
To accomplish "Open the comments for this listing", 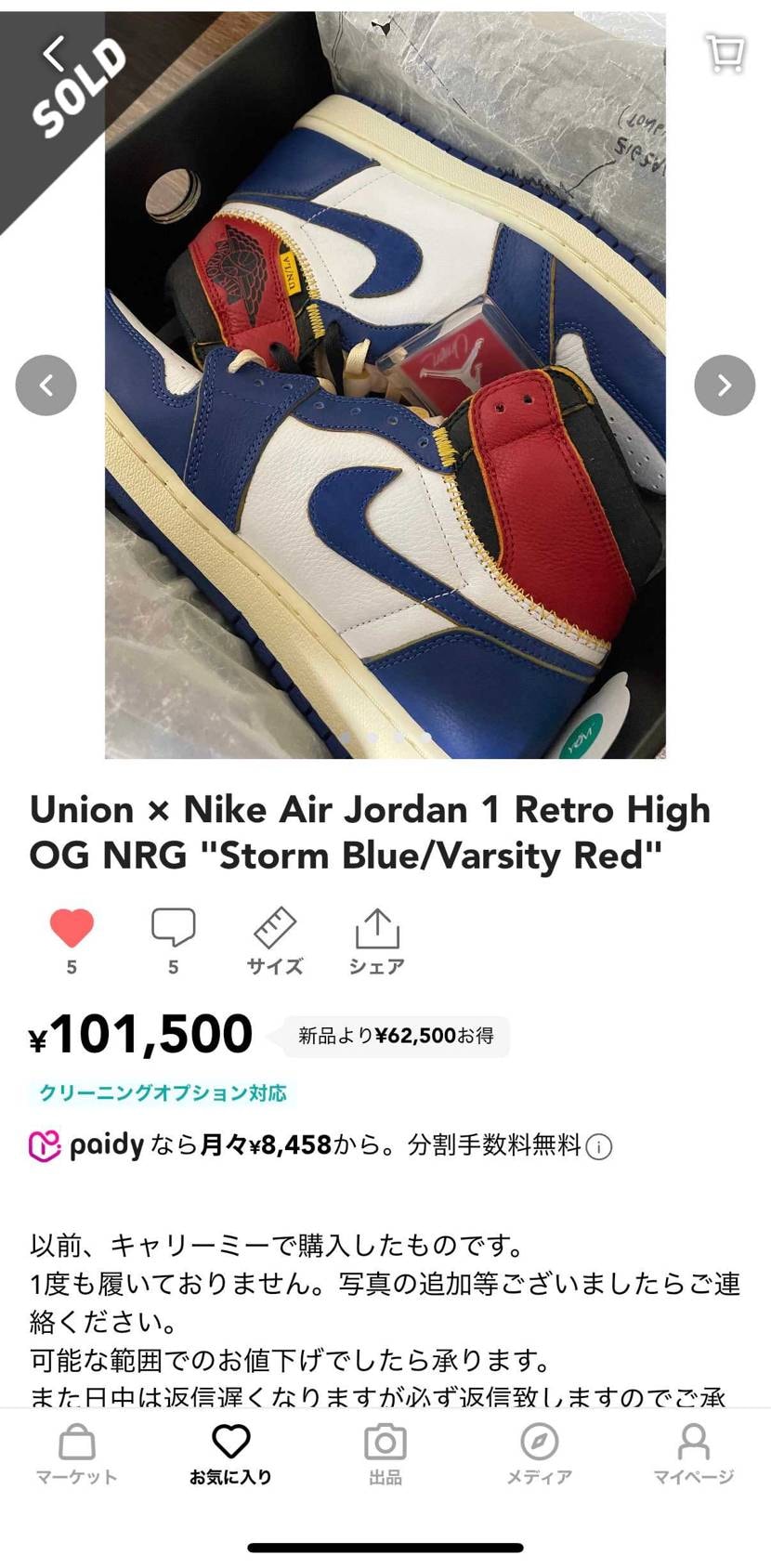I will pos(173,928).
